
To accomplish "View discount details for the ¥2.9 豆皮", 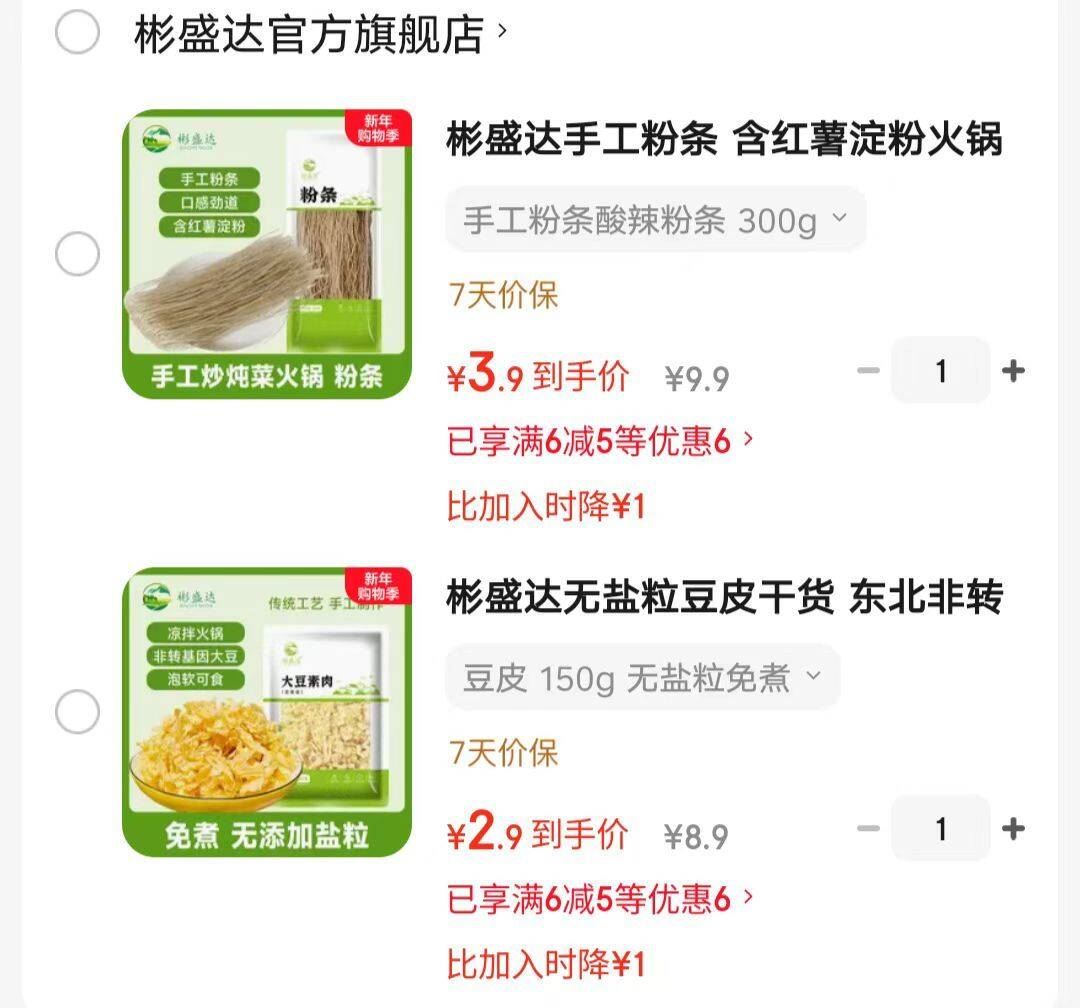I will click(x=600, y=899).
